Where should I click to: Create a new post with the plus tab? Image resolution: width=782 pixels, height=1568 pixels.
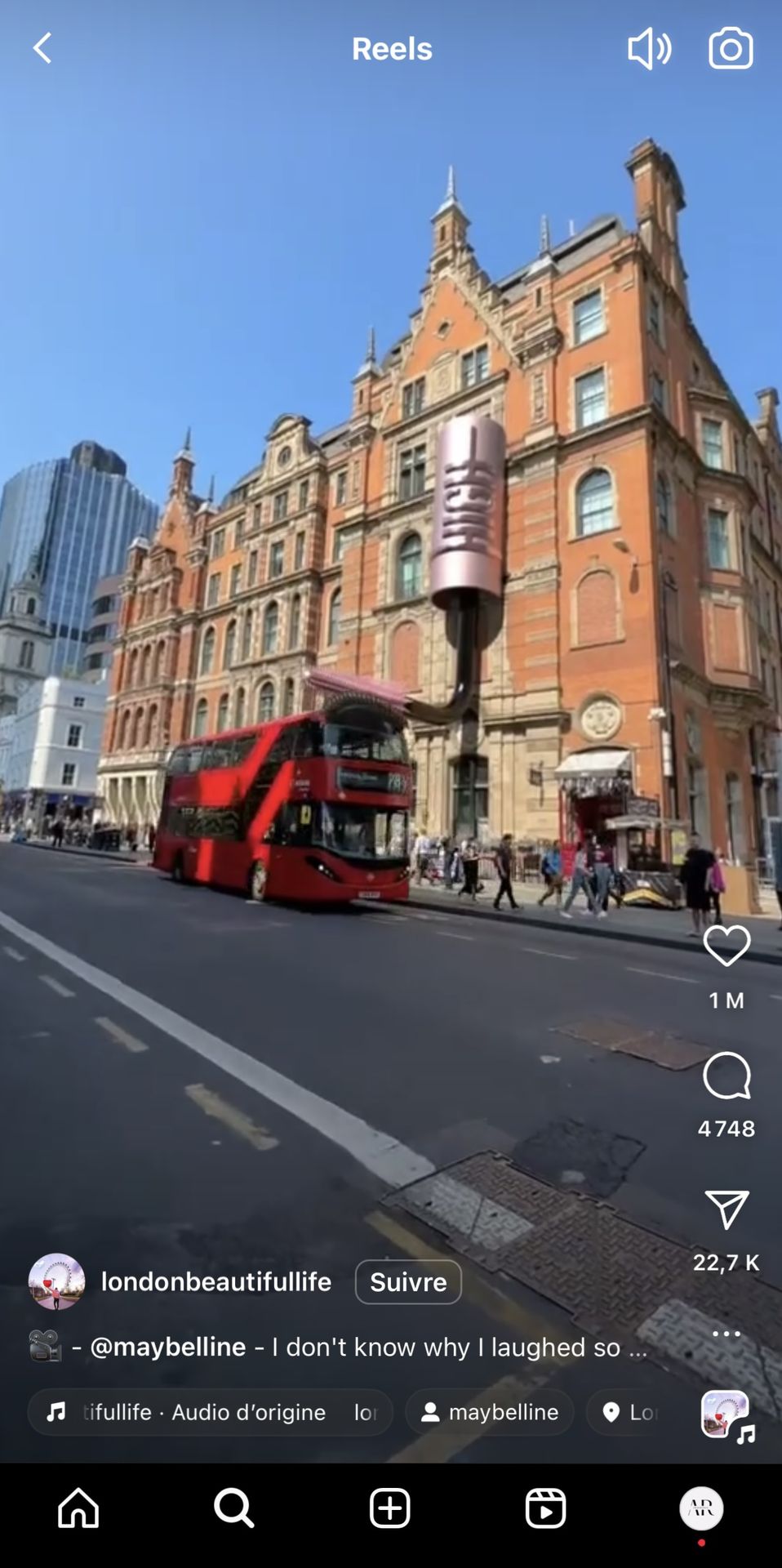tap(390, 1508)
